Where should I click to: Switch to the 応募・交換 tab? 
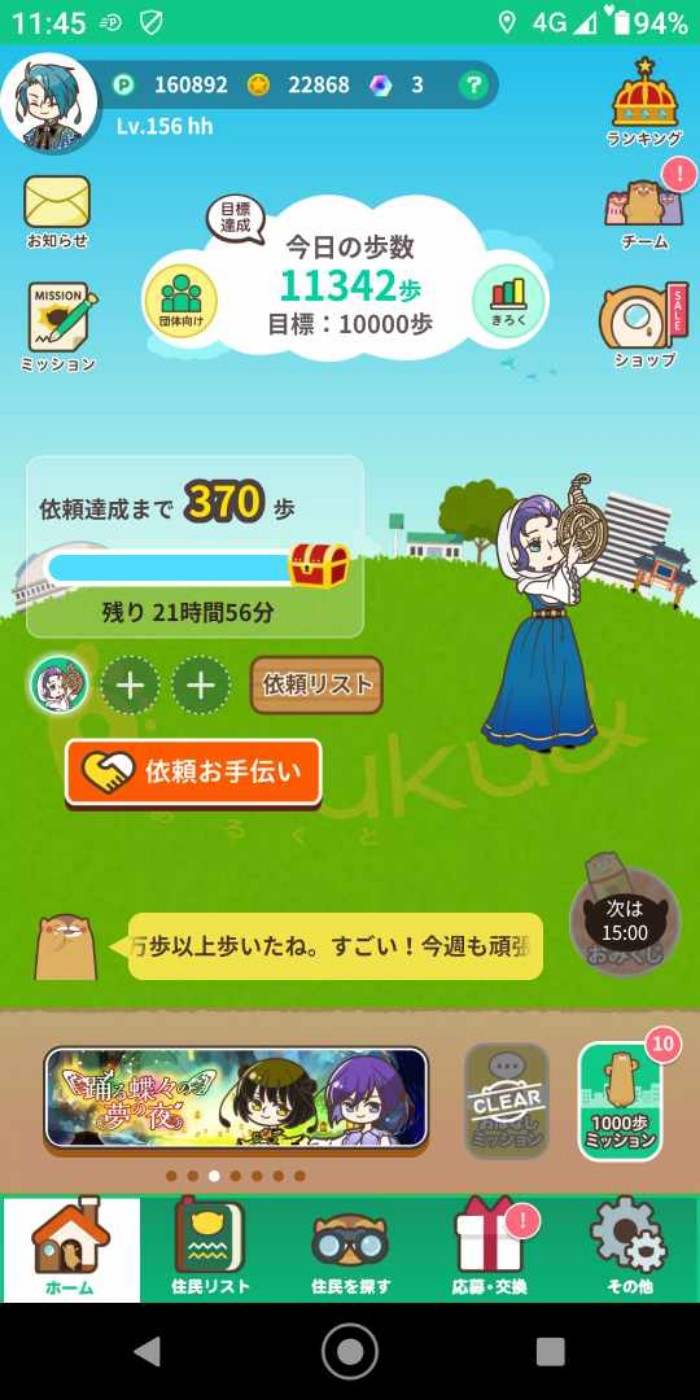point(489,1248)
